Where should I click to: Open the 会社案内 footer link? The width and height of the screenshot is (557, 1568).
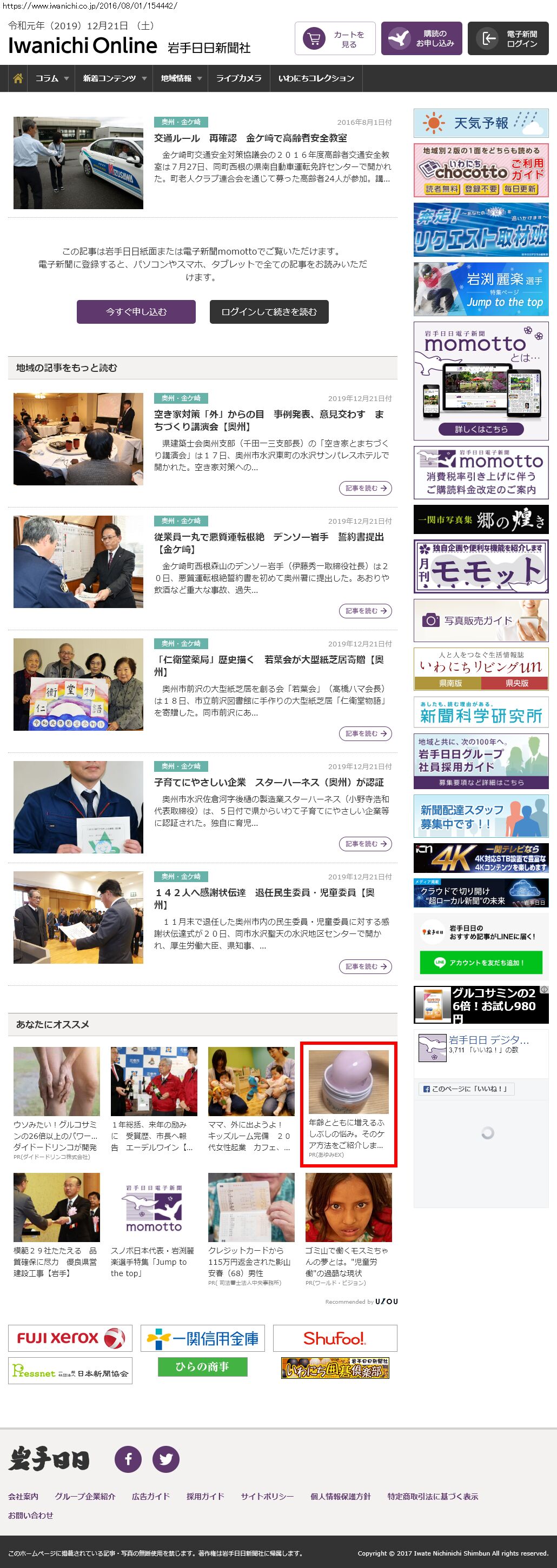click(x=23, y=1496)
